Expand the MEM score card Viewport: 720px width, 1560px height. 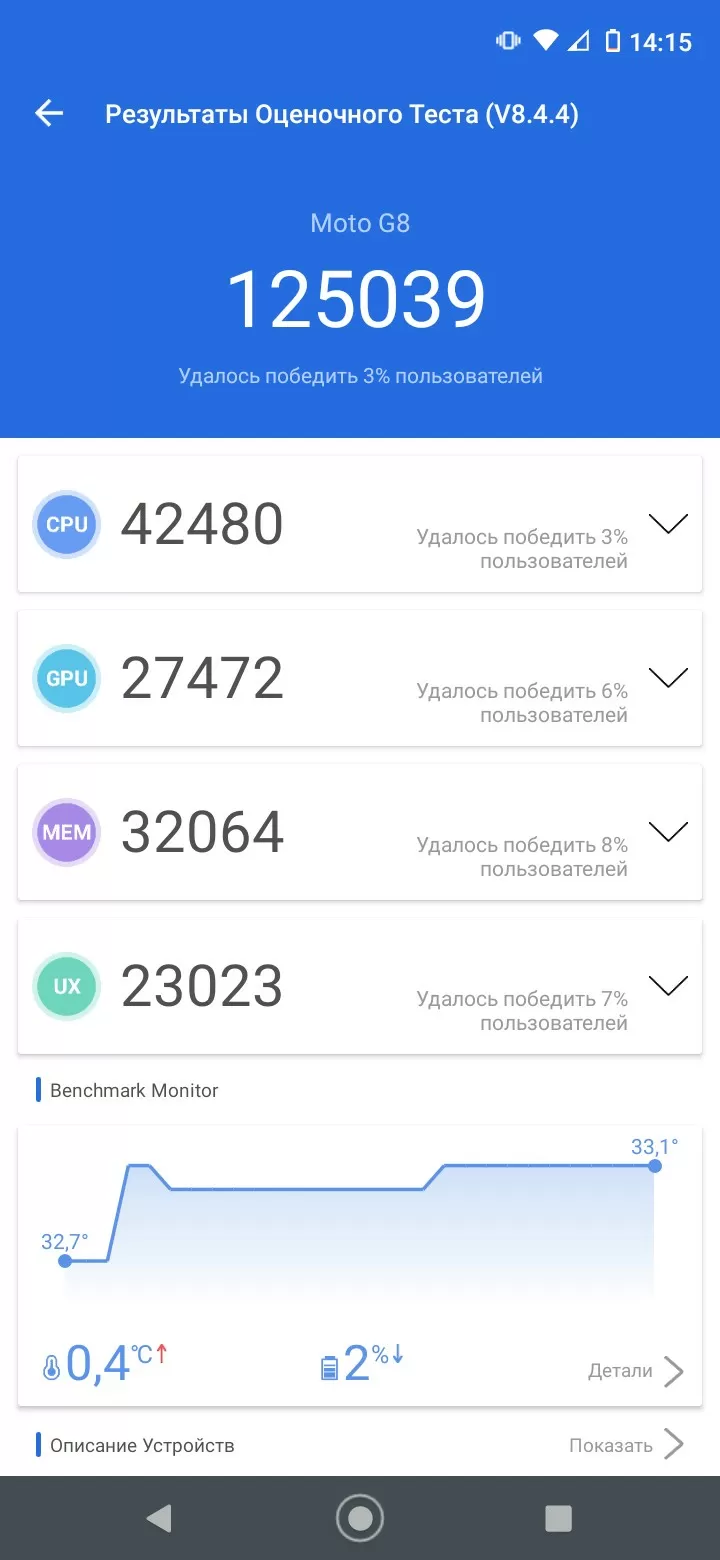tap(668, 832)
